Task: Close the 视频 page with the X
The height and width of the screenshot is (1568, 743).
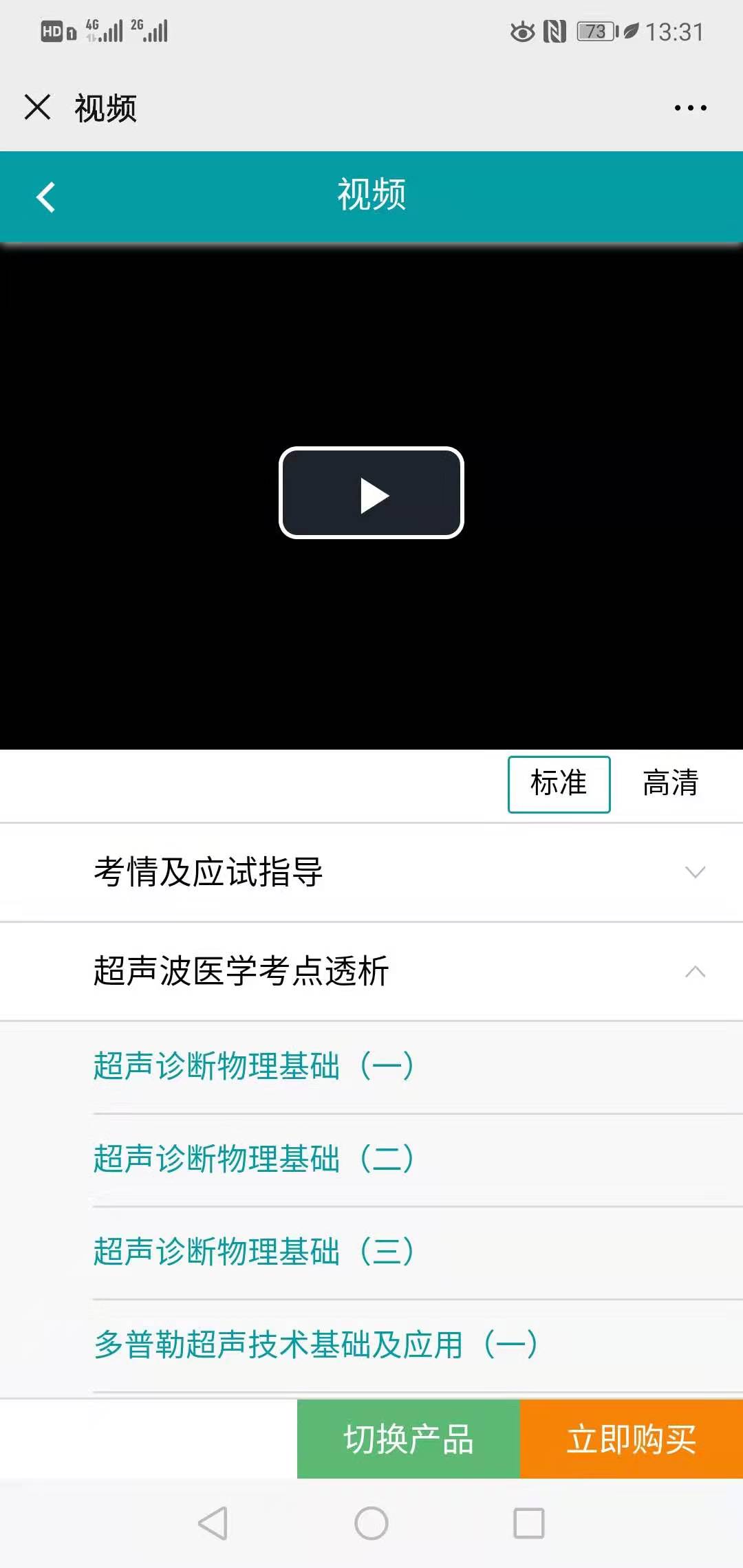Action: click(37, 107)
